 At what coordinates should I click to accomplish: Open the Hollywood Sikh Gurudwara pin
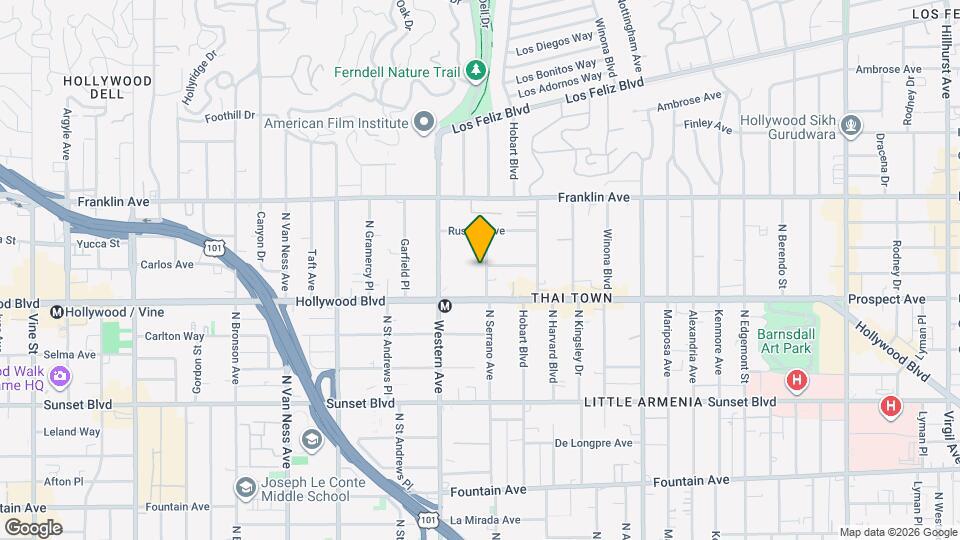[851, 126]
